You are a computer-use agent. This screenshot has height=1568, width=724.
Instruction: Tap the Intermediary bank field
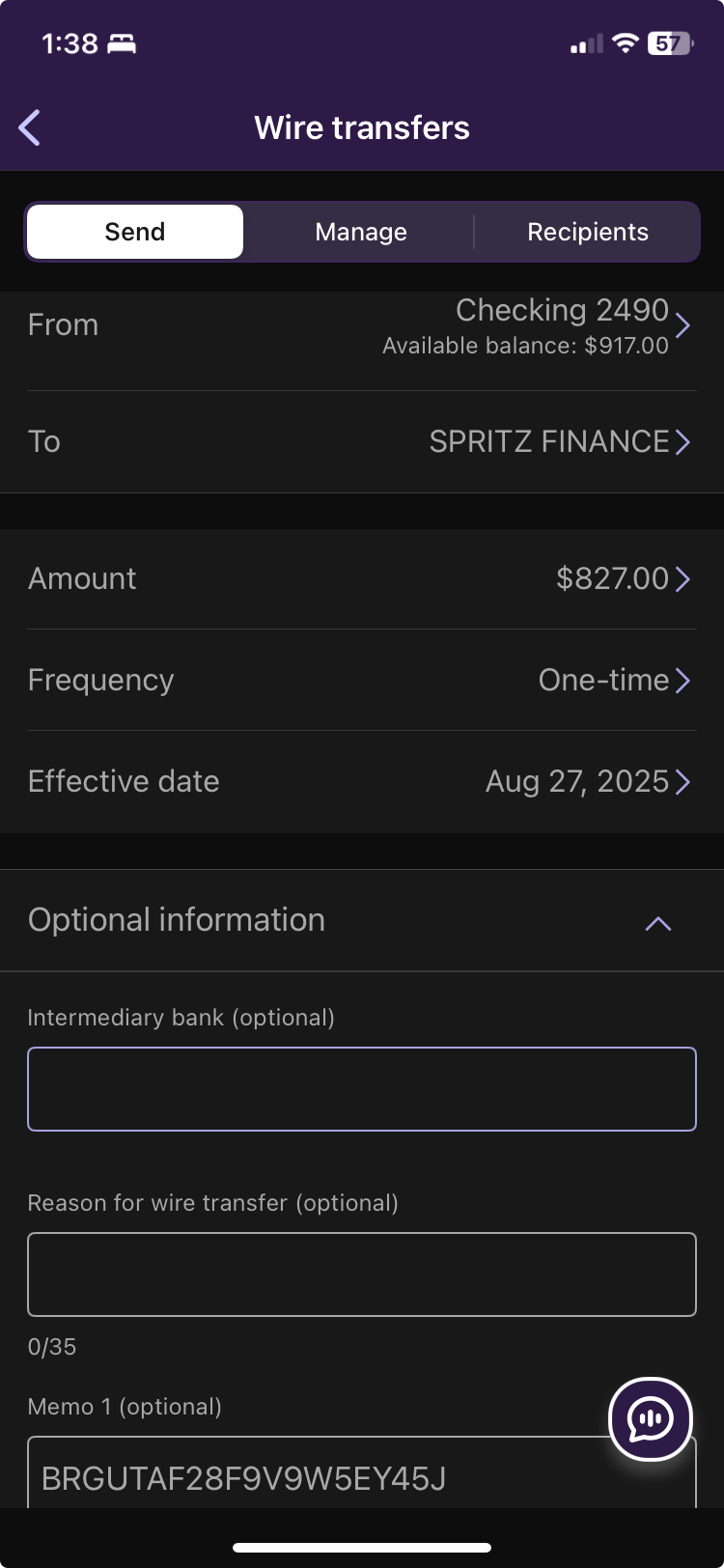362,1089
